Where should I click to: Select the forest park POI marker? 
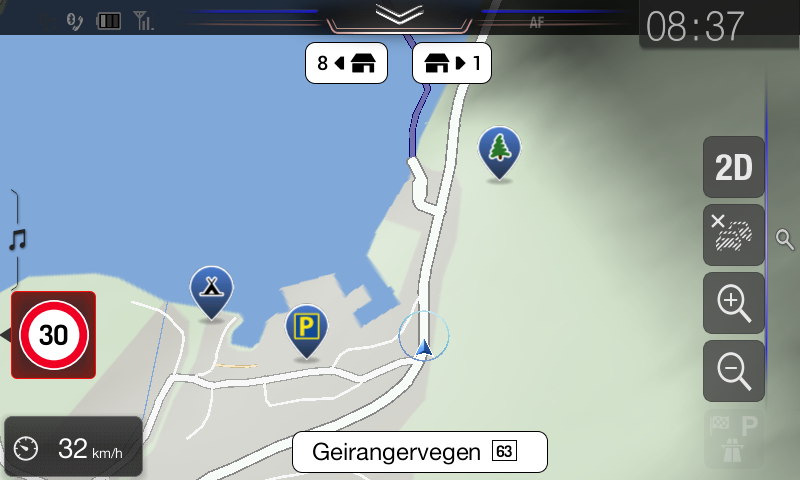pos(500,149)
